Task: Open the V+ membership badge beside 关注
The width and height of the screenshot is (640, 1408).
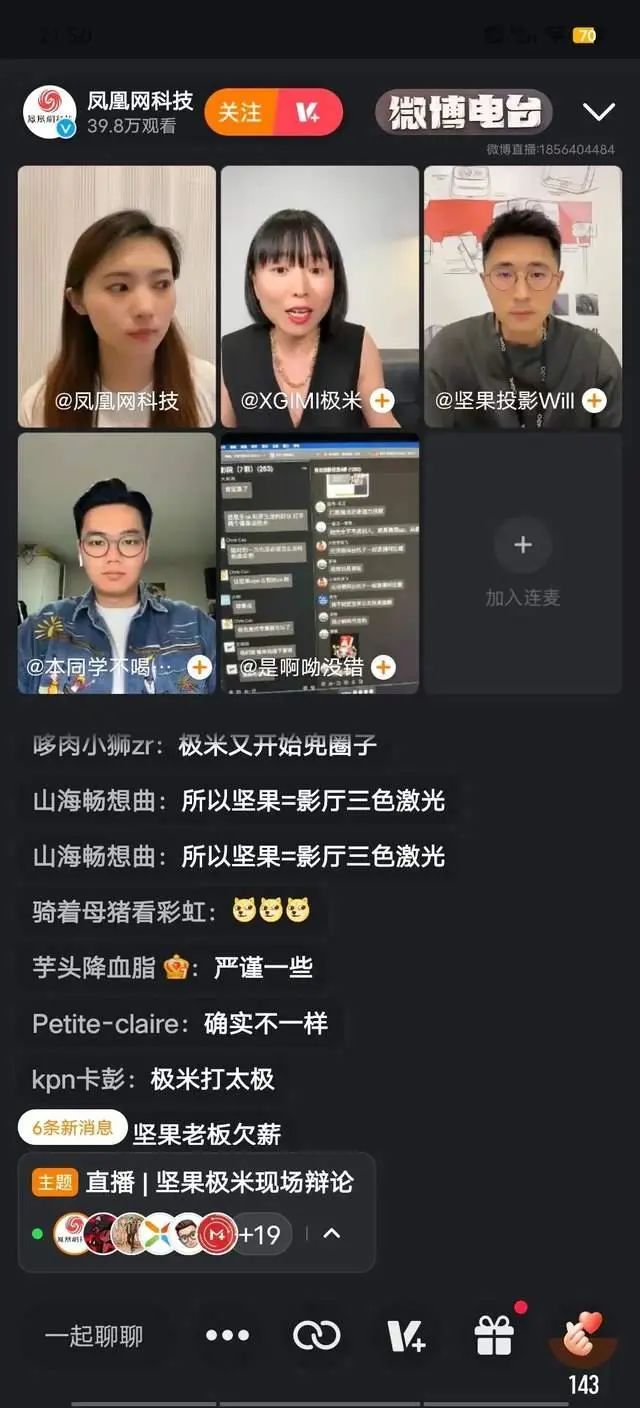Action: pos(308,113)
